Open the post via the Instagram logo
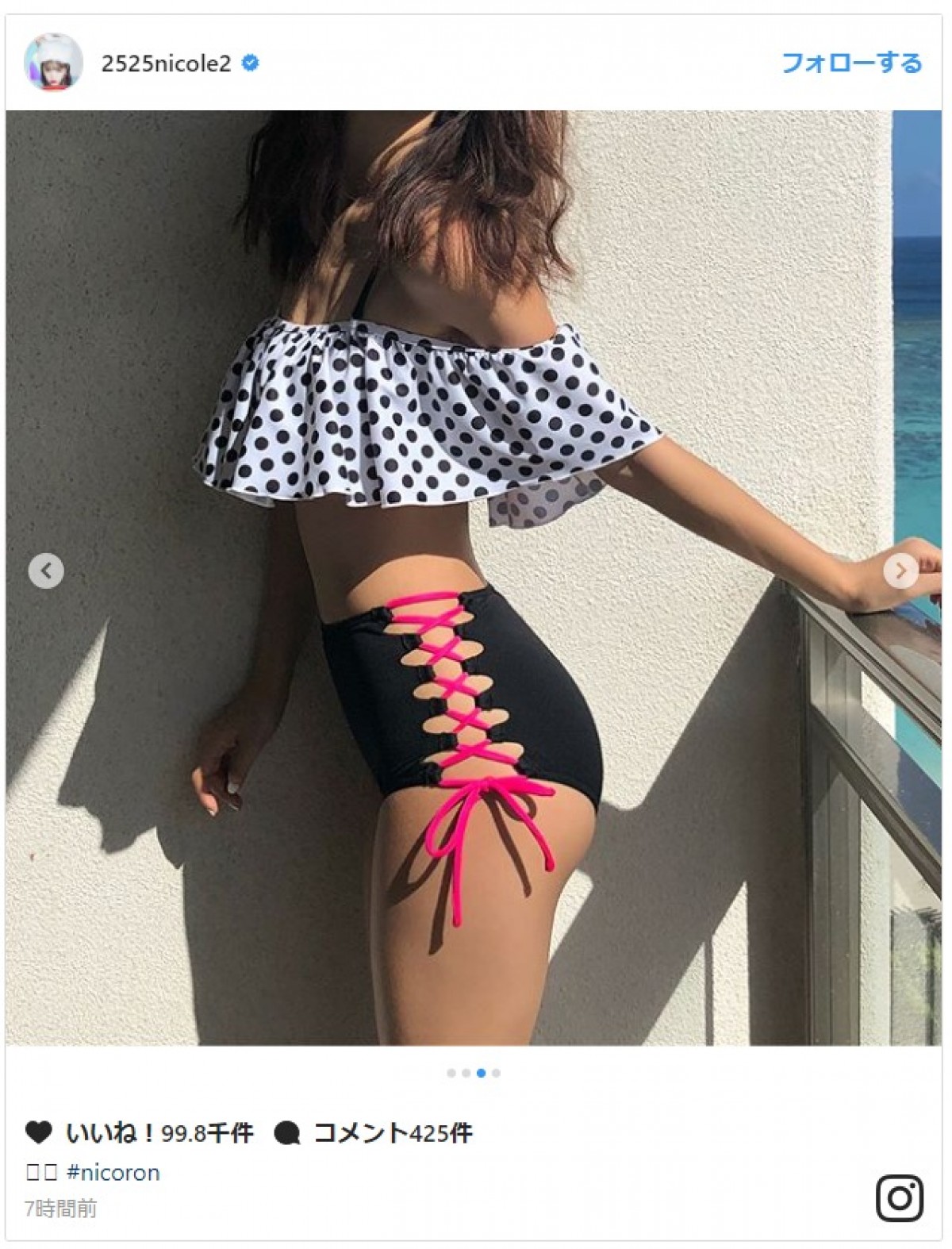 click(899, 1197)
